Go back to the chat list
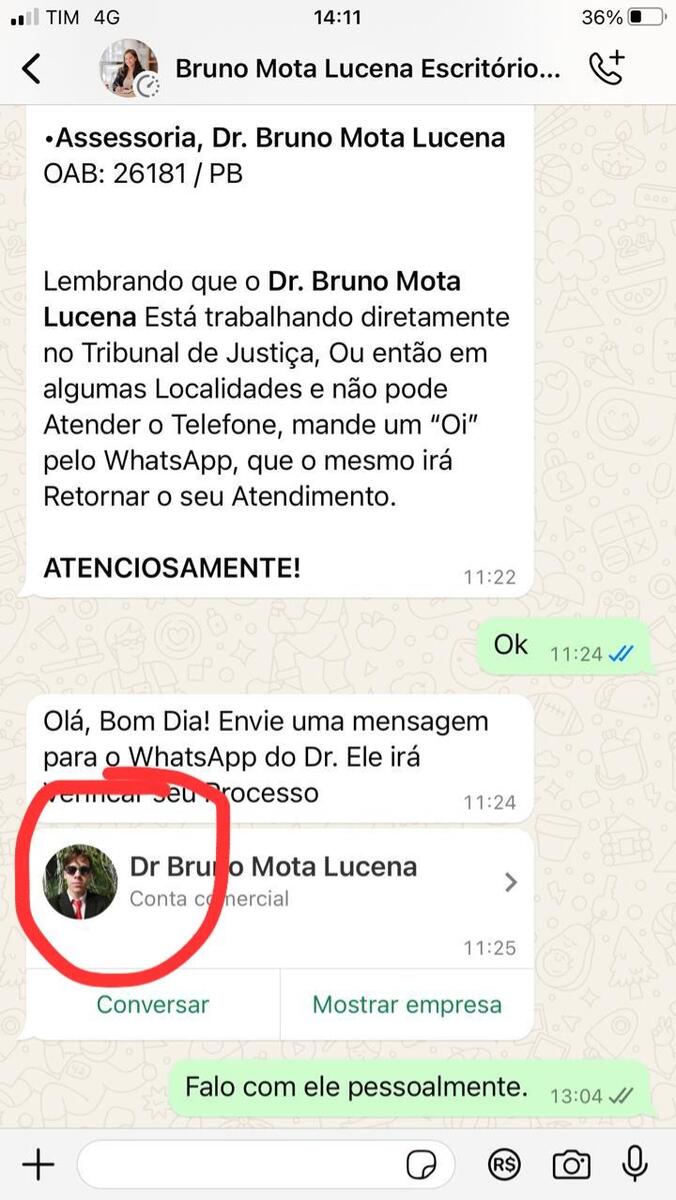 (32, 68)
